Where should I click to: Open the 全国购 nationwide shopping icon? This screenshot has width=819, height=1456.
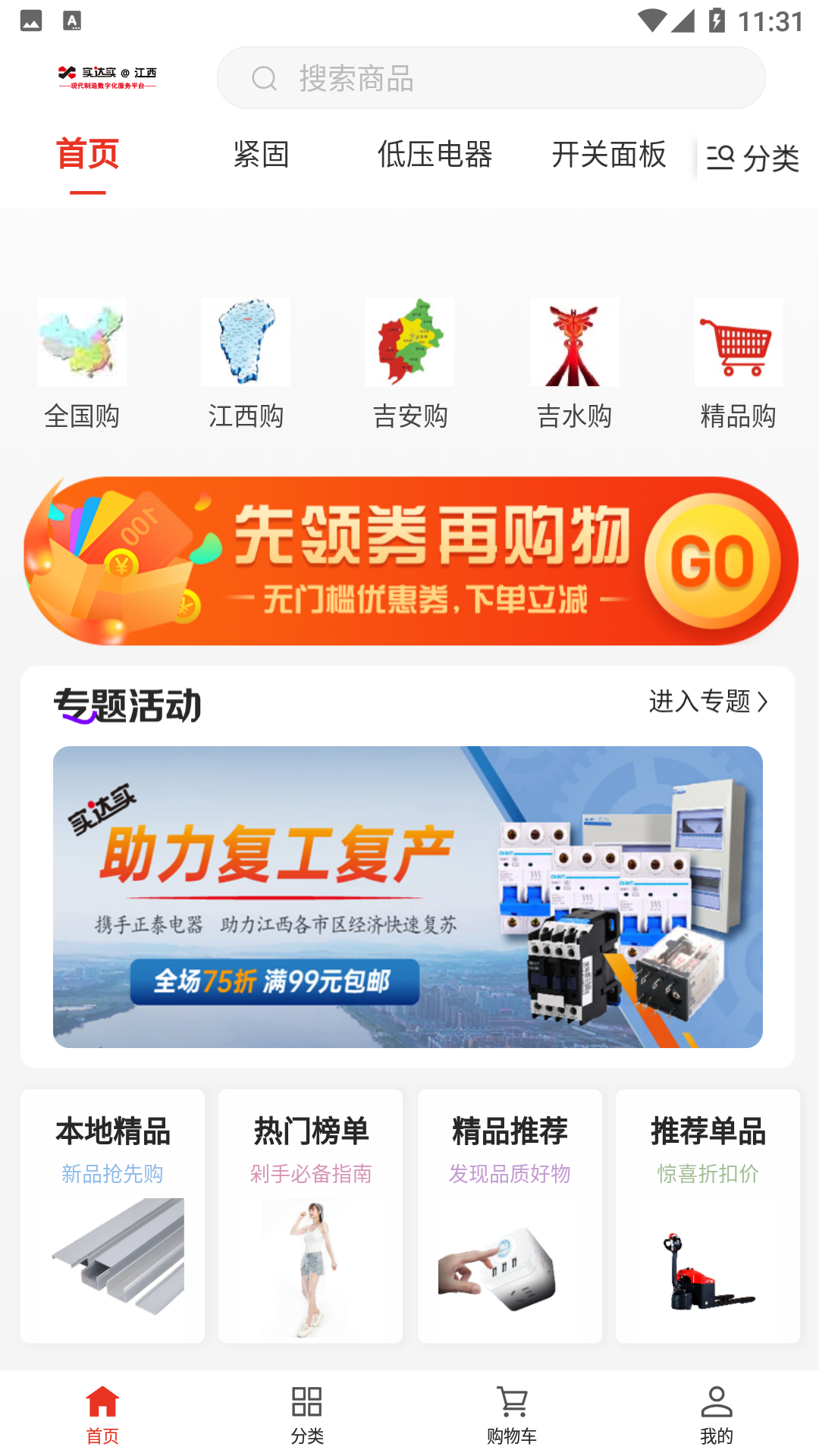[81, 341]
